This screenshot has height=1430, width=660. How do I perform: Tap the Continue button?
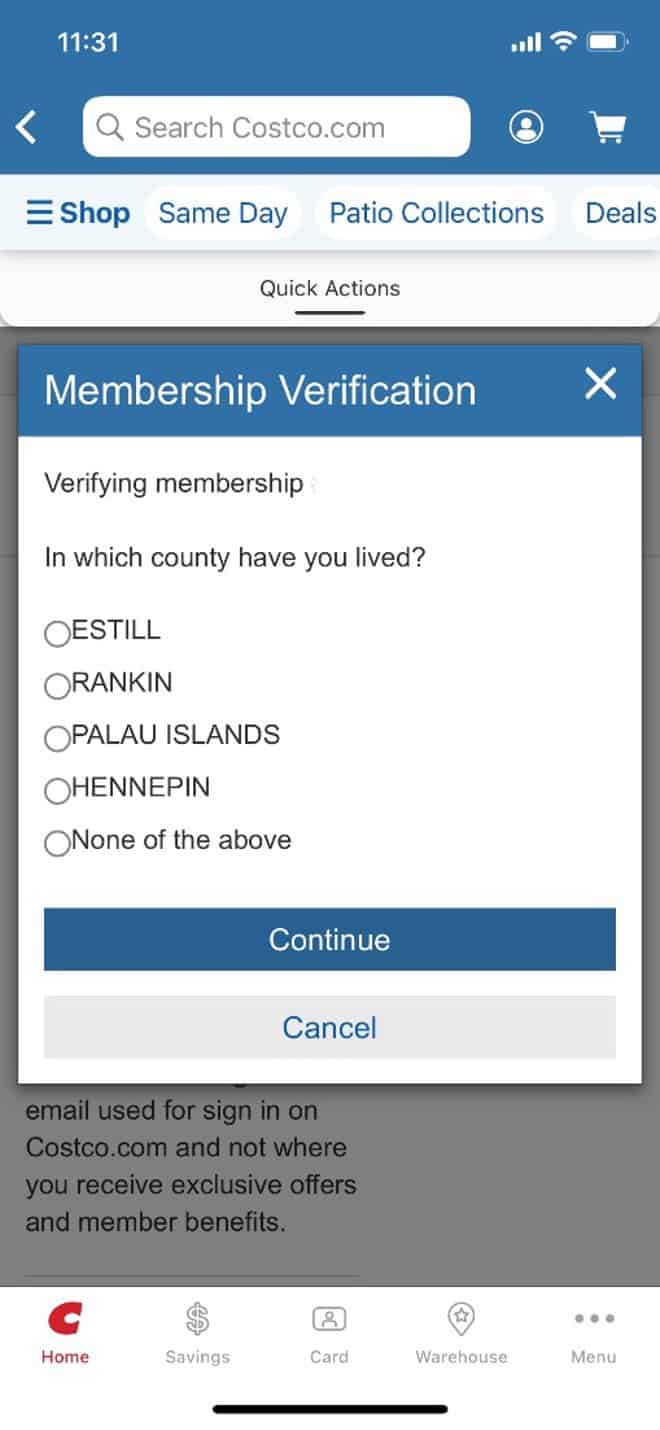tap(330, 939)
